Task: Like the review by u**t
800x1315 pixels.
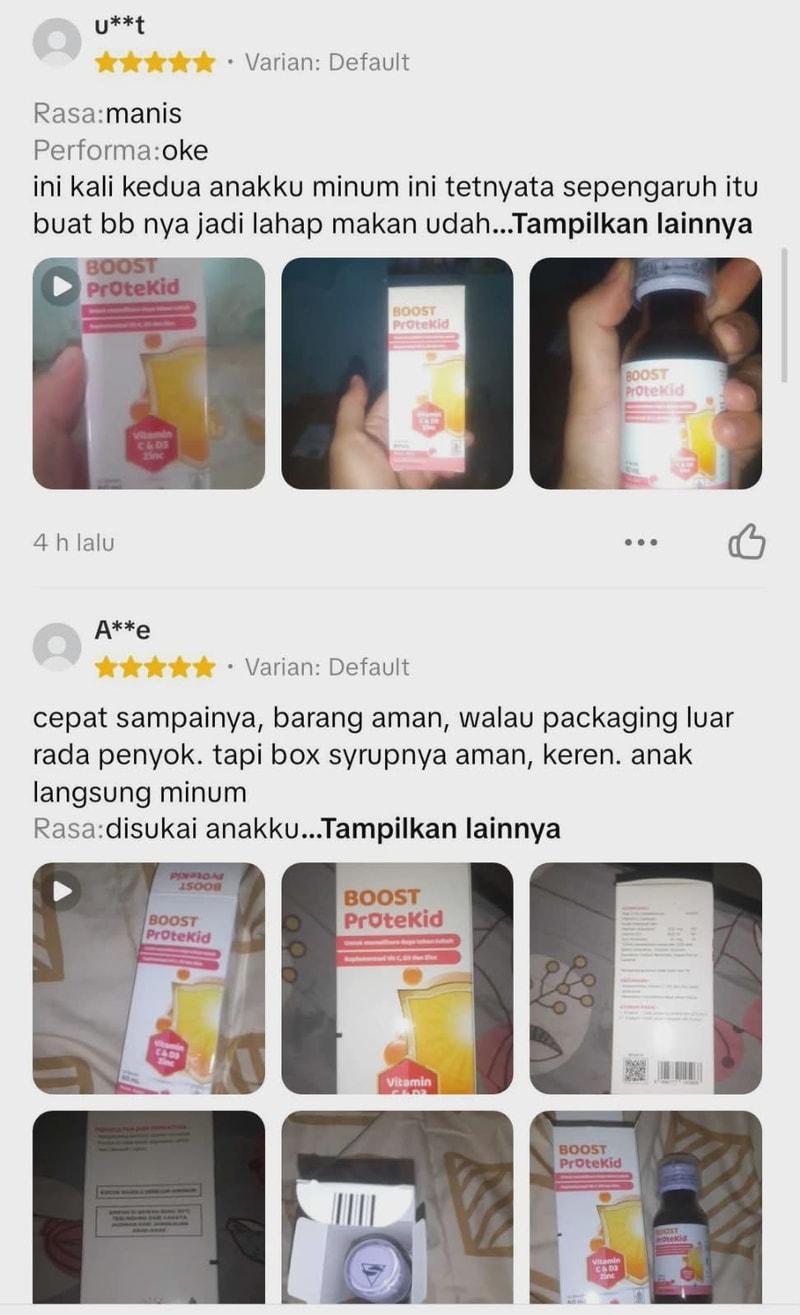Action: (x=746, y=542)
